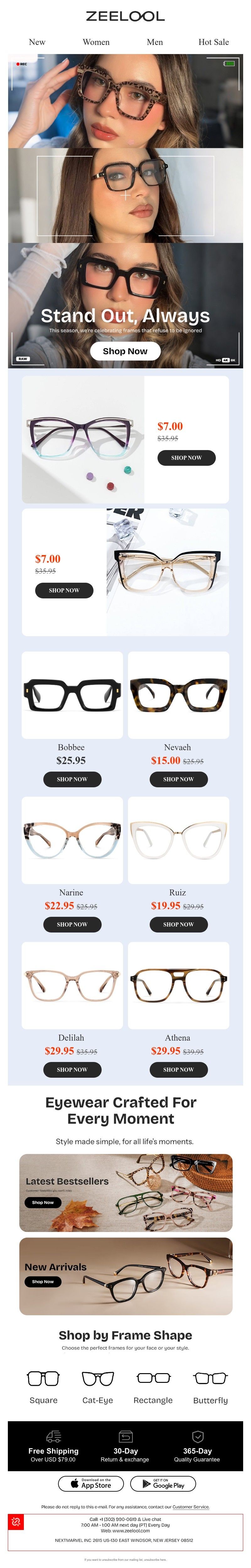The width and height of the screenshot is (251, 1568).
Task: Shop the Athena aviator frames
Action: [x=178, y=1070]
